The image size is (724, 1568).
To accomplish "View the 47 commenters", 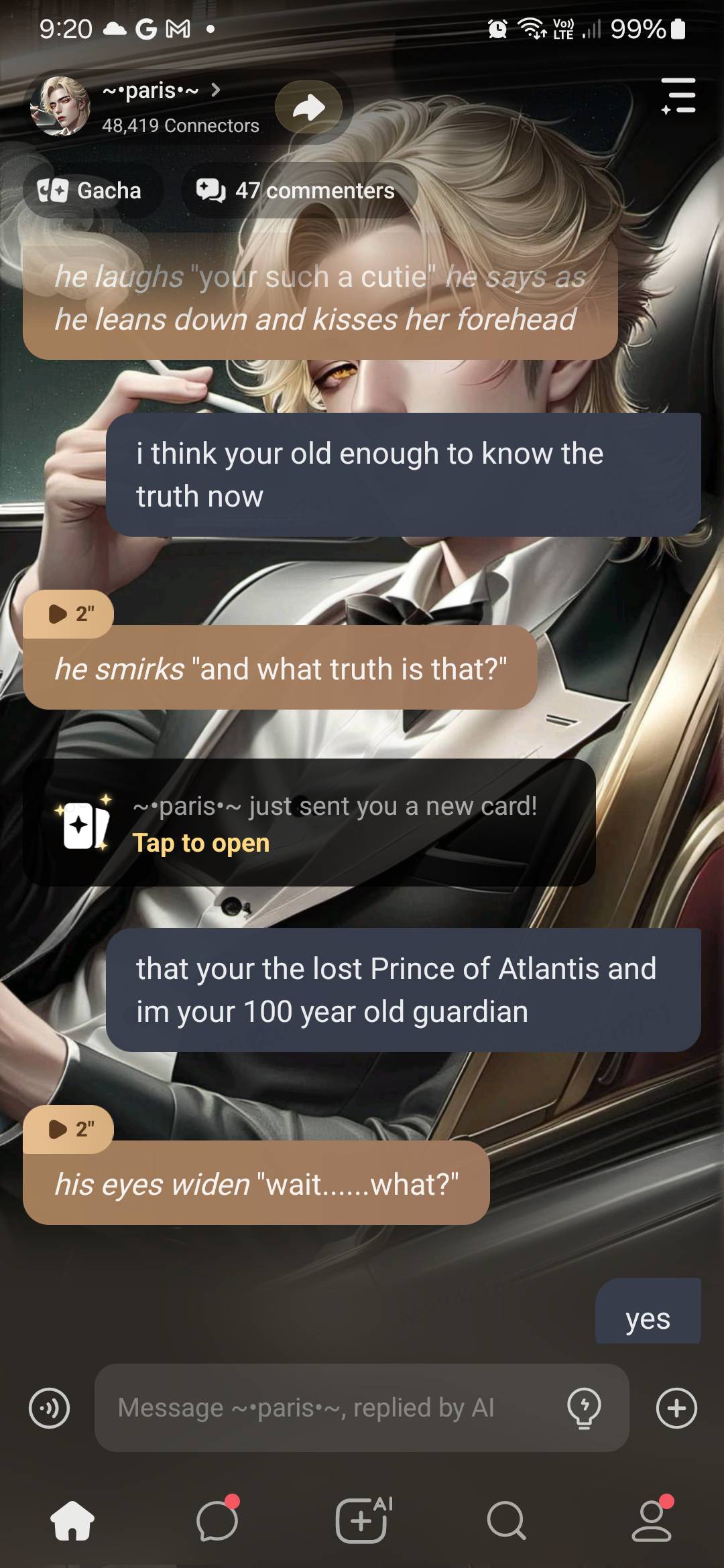I will pyautogui.click(x=298, y=191).
